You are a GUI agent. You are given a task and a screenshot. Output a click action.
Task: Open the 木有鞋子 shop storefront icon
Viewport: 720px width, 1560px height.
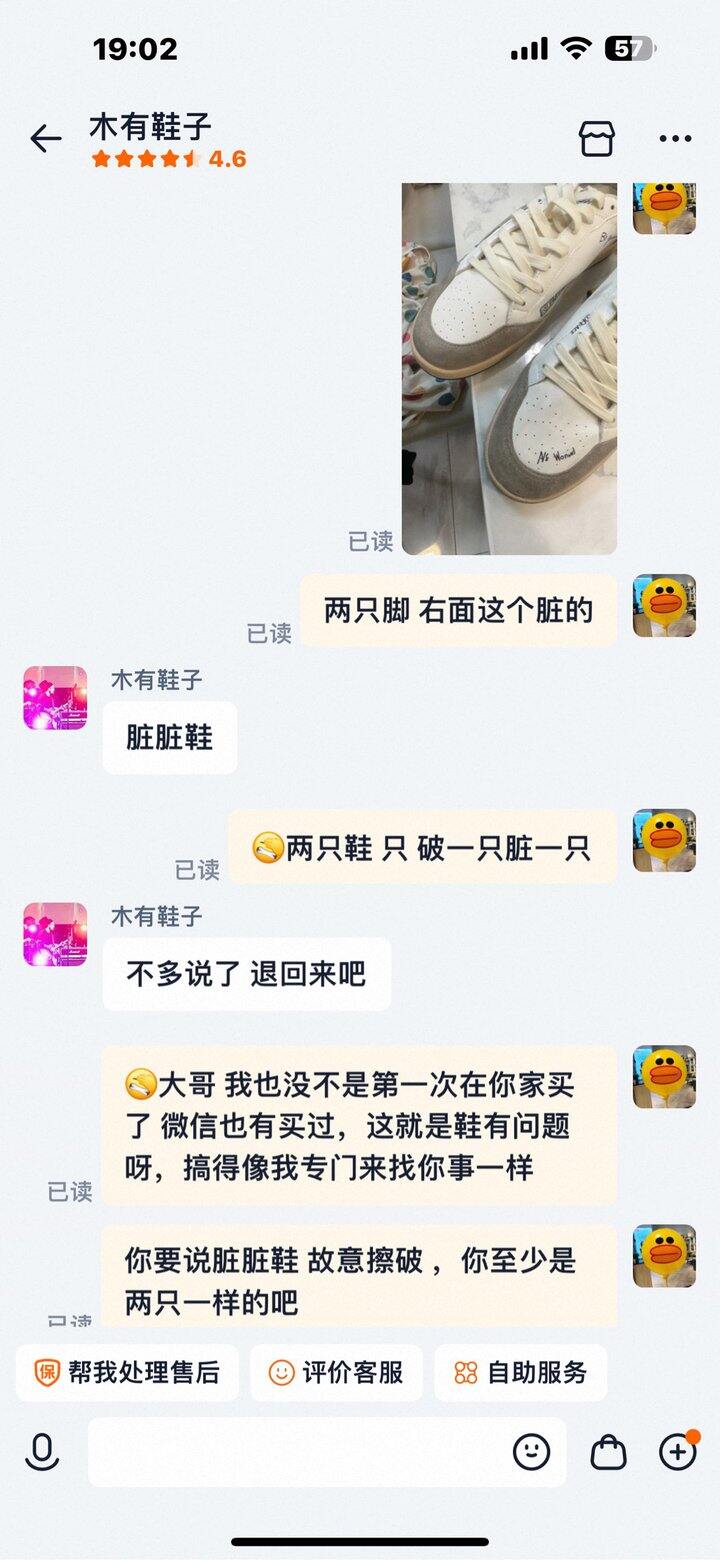click(597, 139)
